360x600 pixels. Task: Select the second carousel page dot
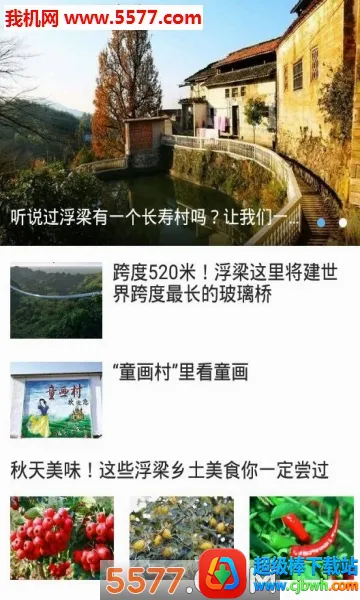click(x=343, y=222)
